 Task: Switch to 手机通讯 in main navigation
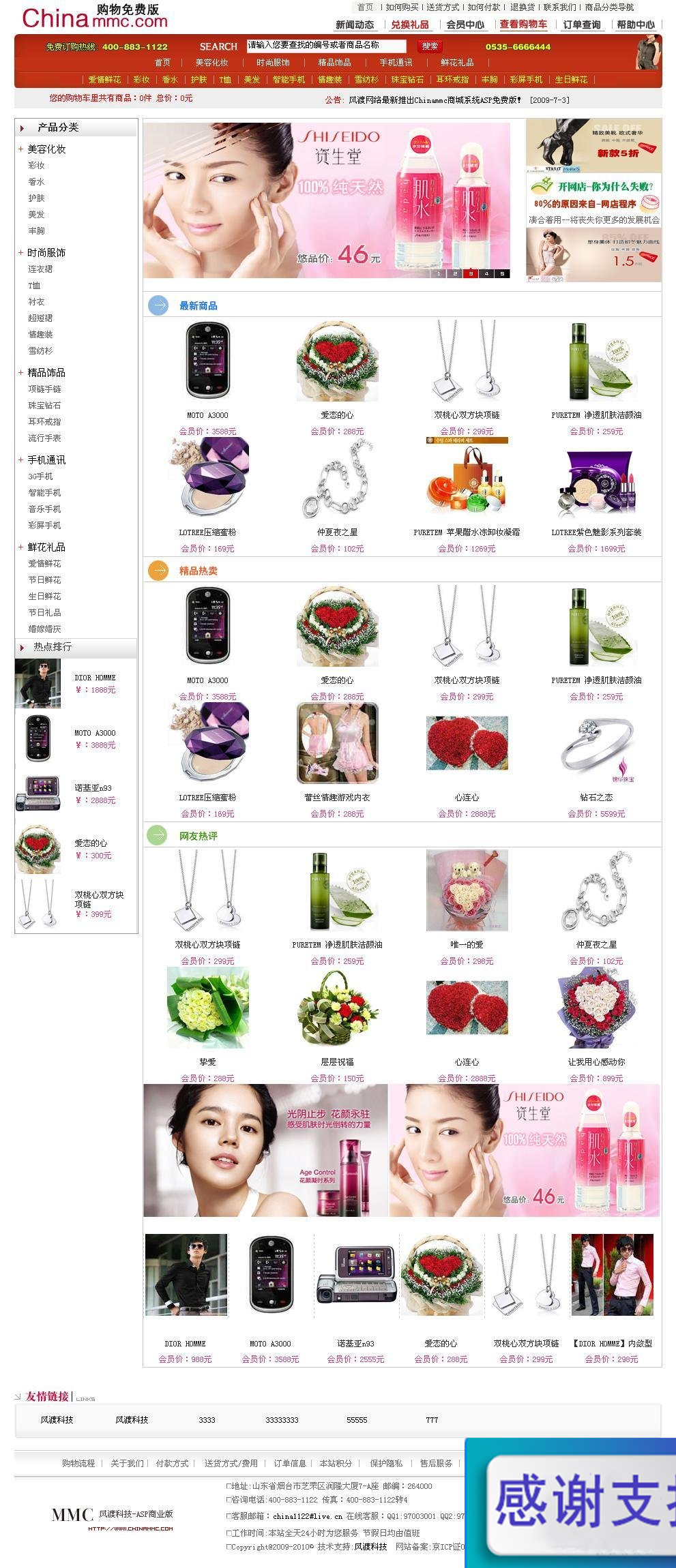coord(396,63)
